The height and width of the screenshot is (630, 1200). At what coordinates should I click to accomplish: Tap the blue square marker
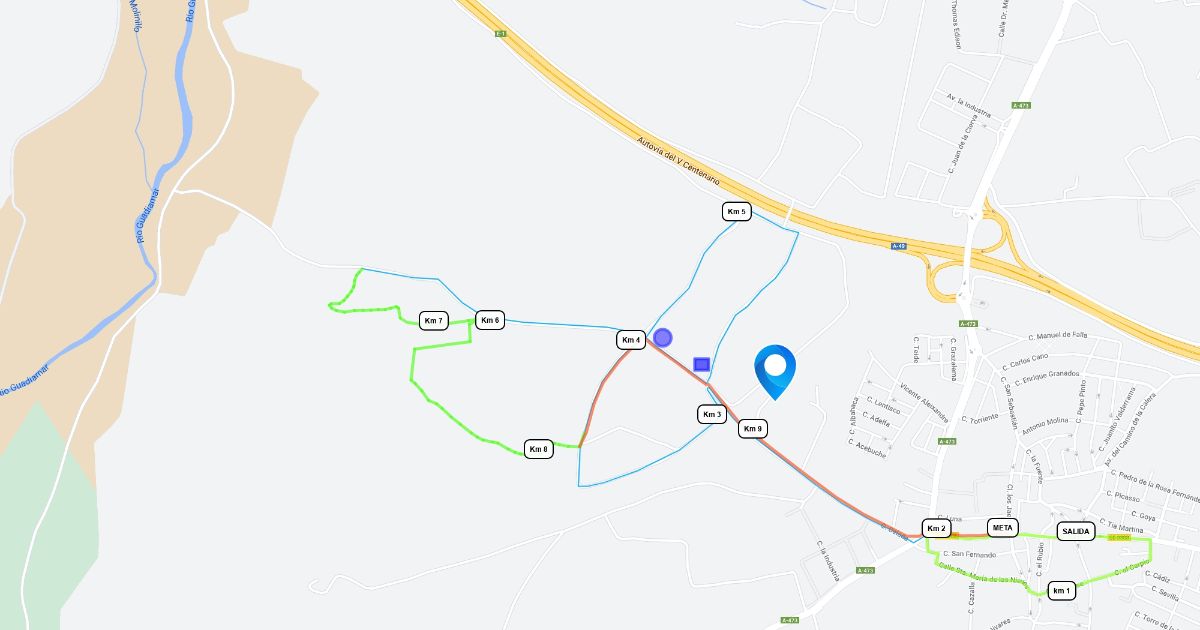coord(702,364)
